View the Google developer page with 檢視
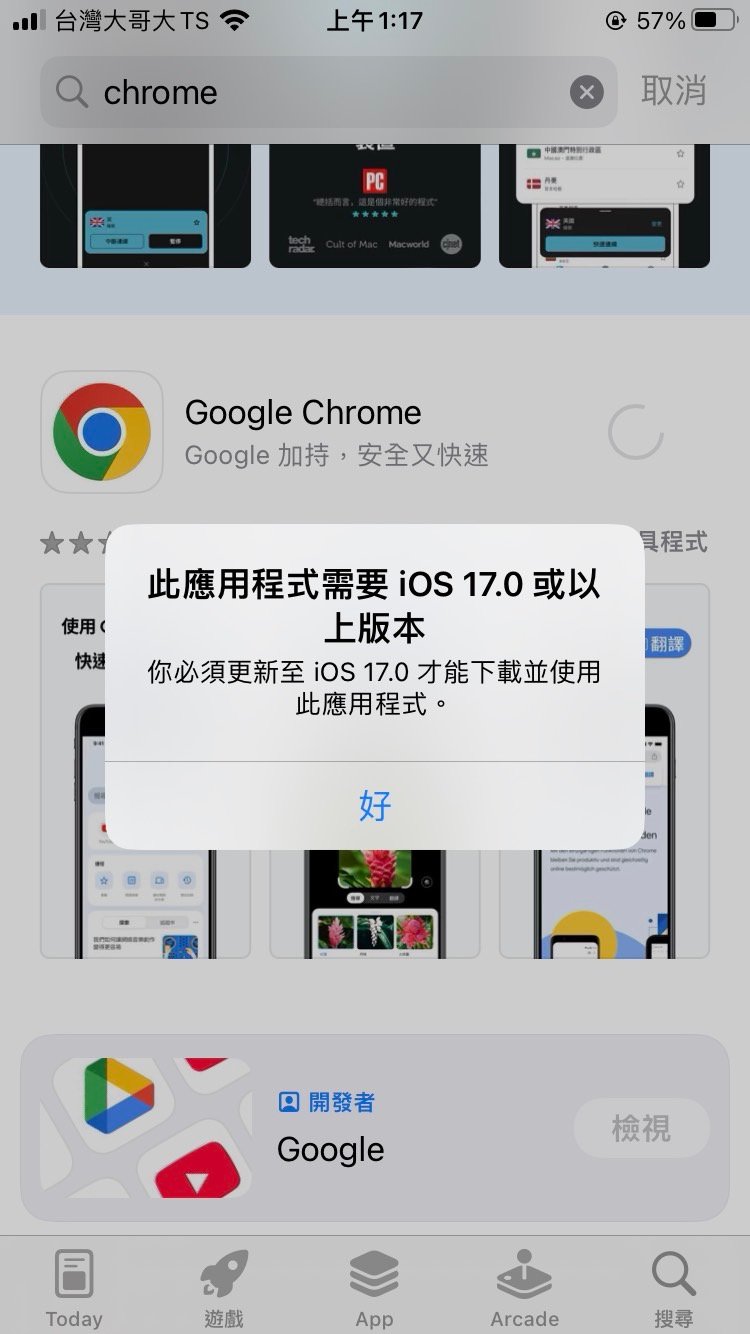The image size is (750, 1334). tap(641, 1129)
